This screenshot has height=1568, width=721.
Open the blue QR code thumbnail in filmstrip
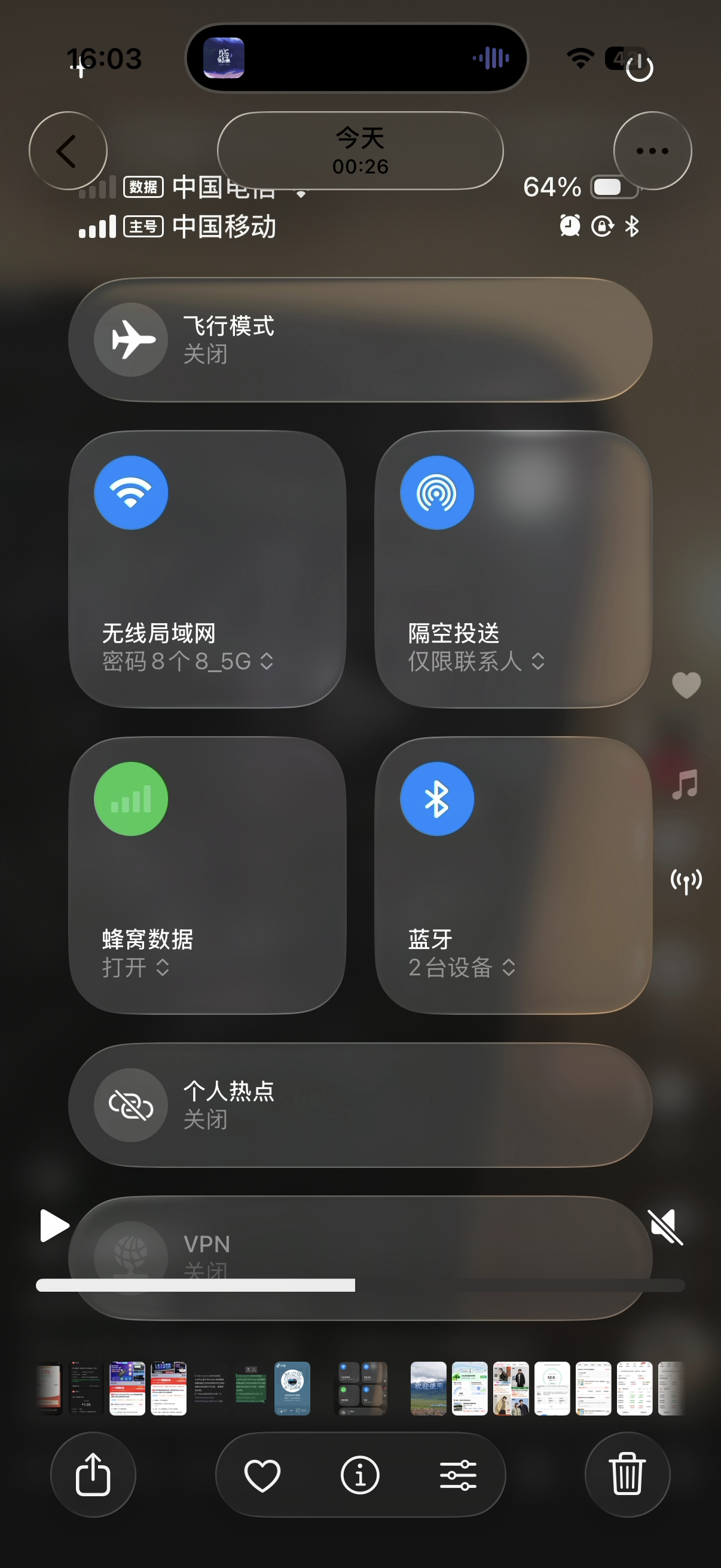coord(292,1389)
